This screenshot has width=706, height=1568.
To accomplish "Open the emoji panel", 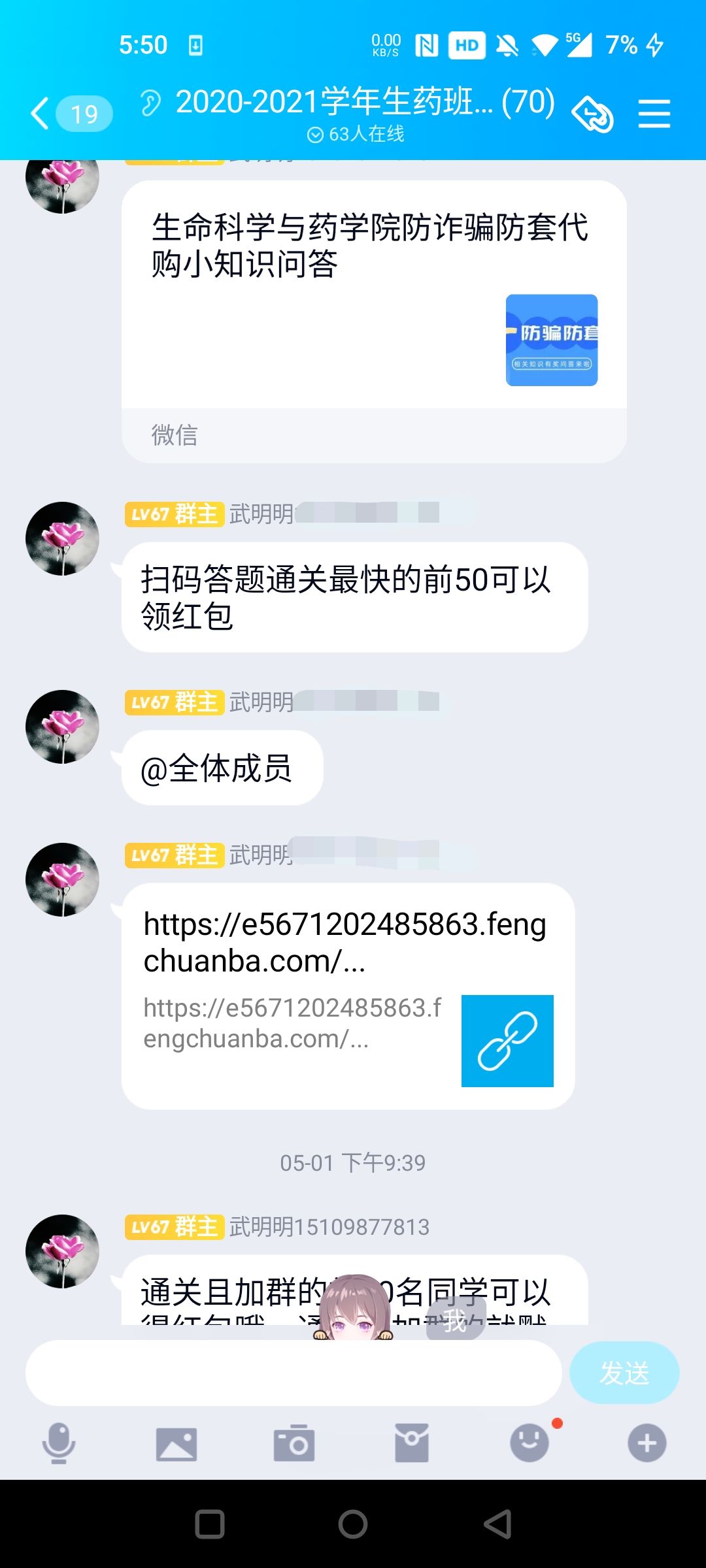I will (529, 1443).
